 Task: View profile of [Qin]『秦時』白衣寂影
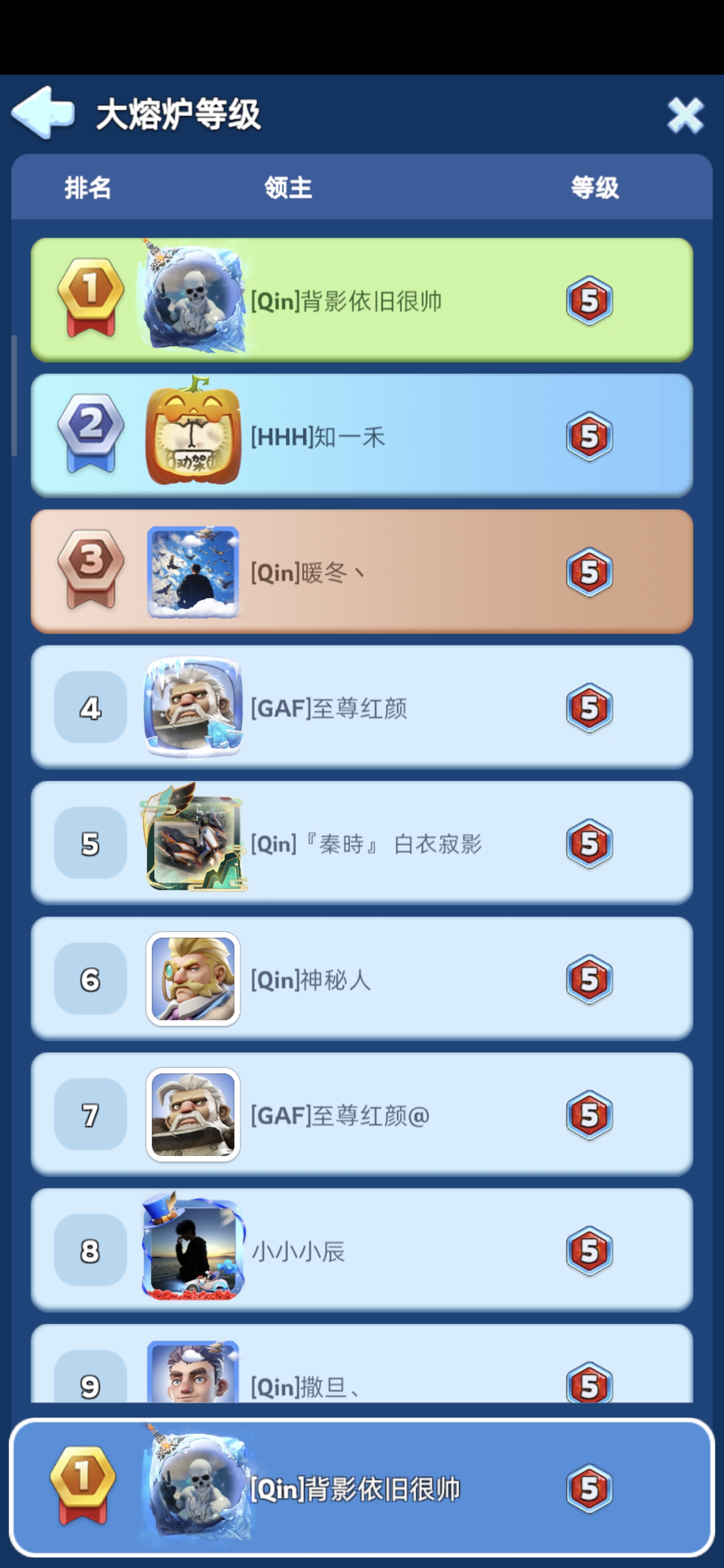[x=361, y=843]
